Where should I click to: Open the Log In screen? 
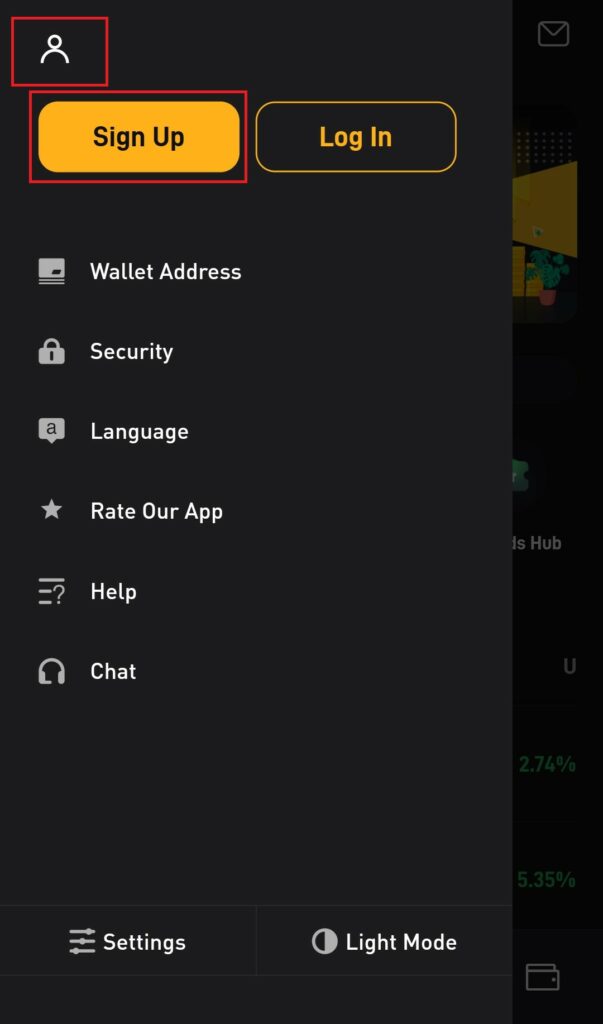tap(356, 137)
